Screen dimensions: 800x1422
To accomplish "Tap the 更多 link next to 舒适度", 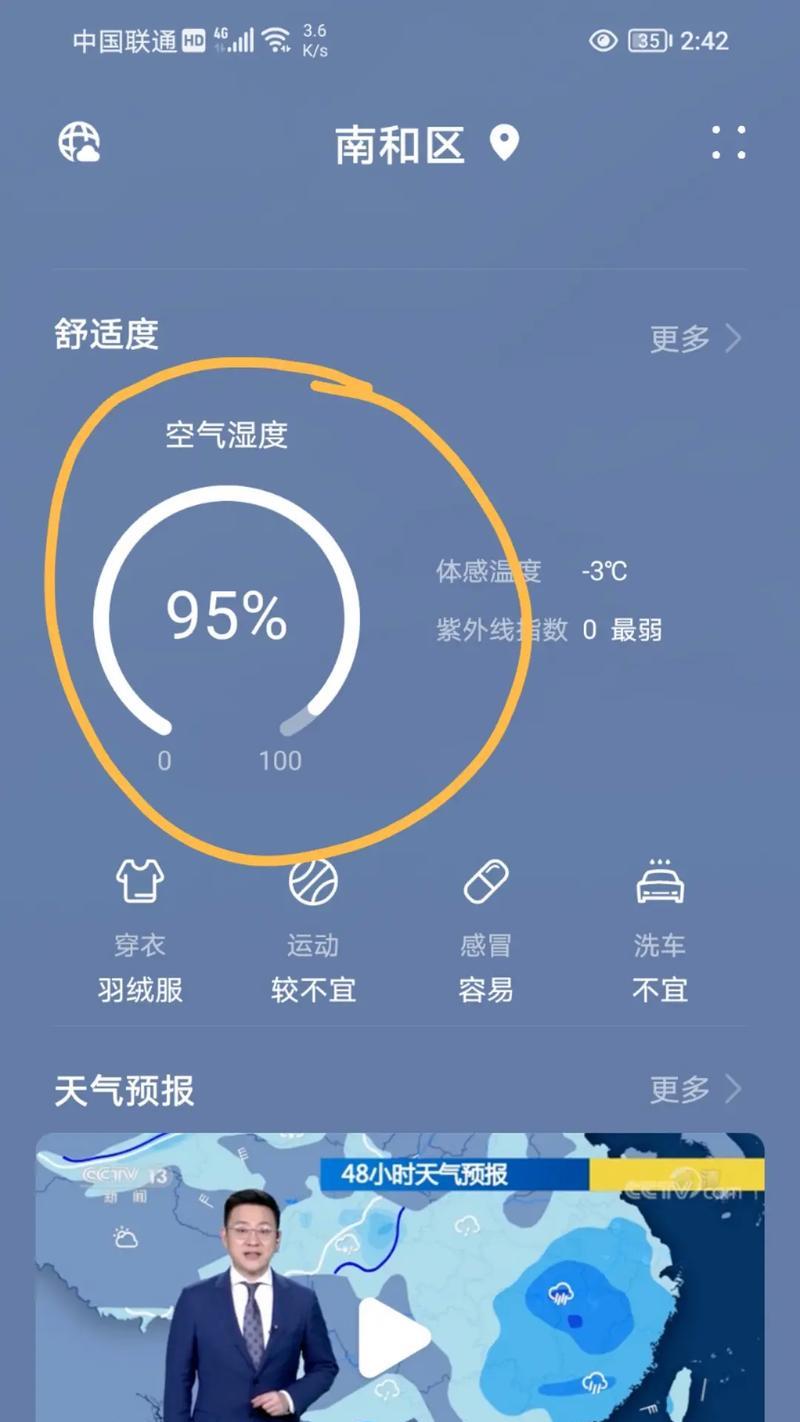I will 695,339.
